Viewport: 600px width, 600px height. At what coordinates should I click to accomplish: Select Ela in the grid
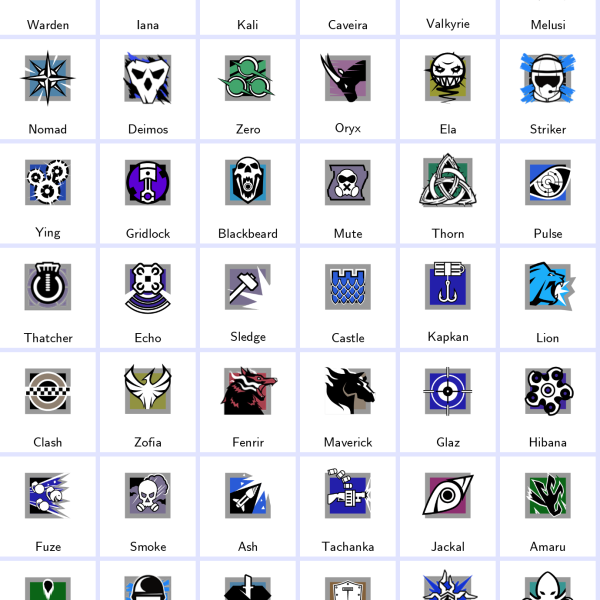[x=448, y=88]
